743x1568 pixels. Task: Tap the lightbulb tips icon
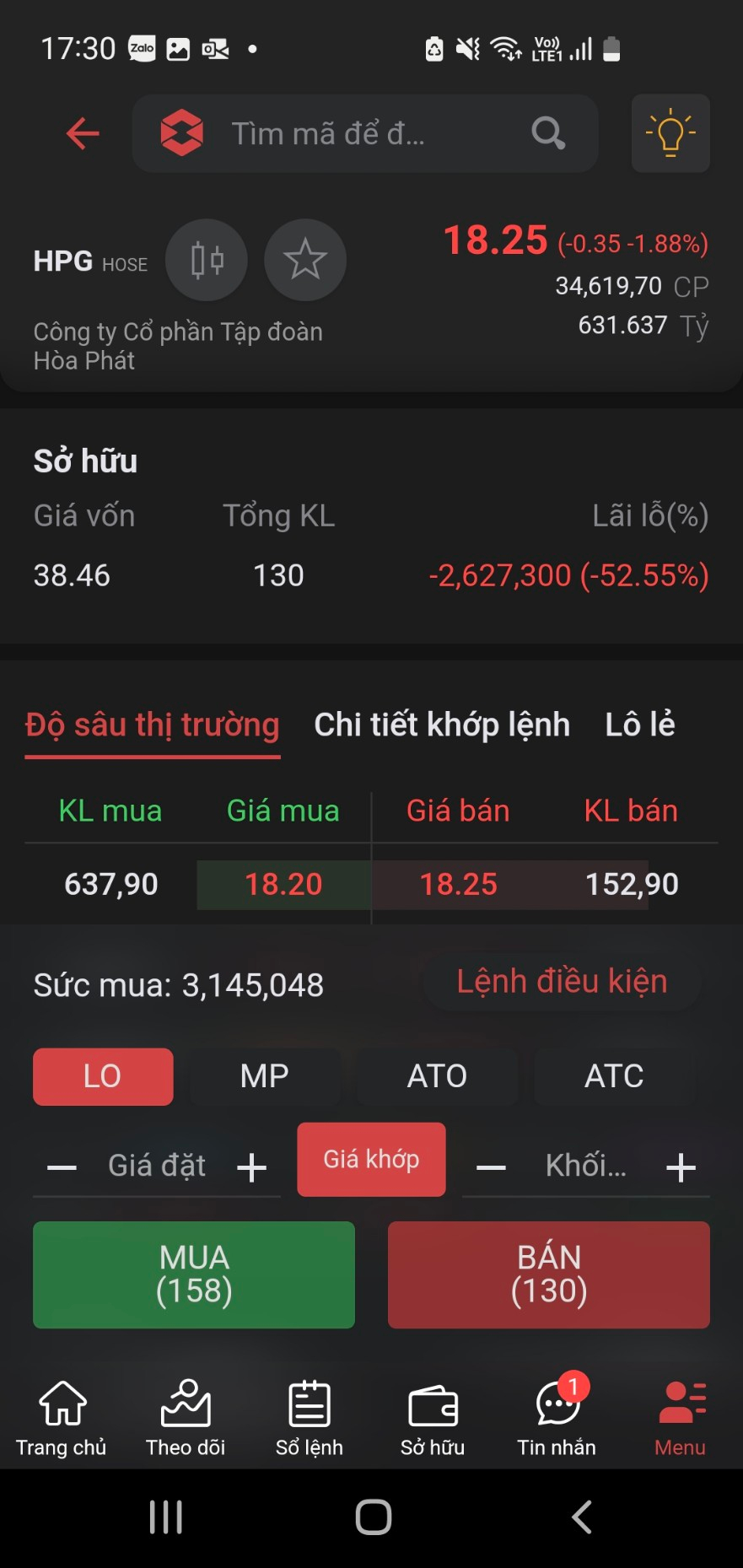tap(670, 133)
